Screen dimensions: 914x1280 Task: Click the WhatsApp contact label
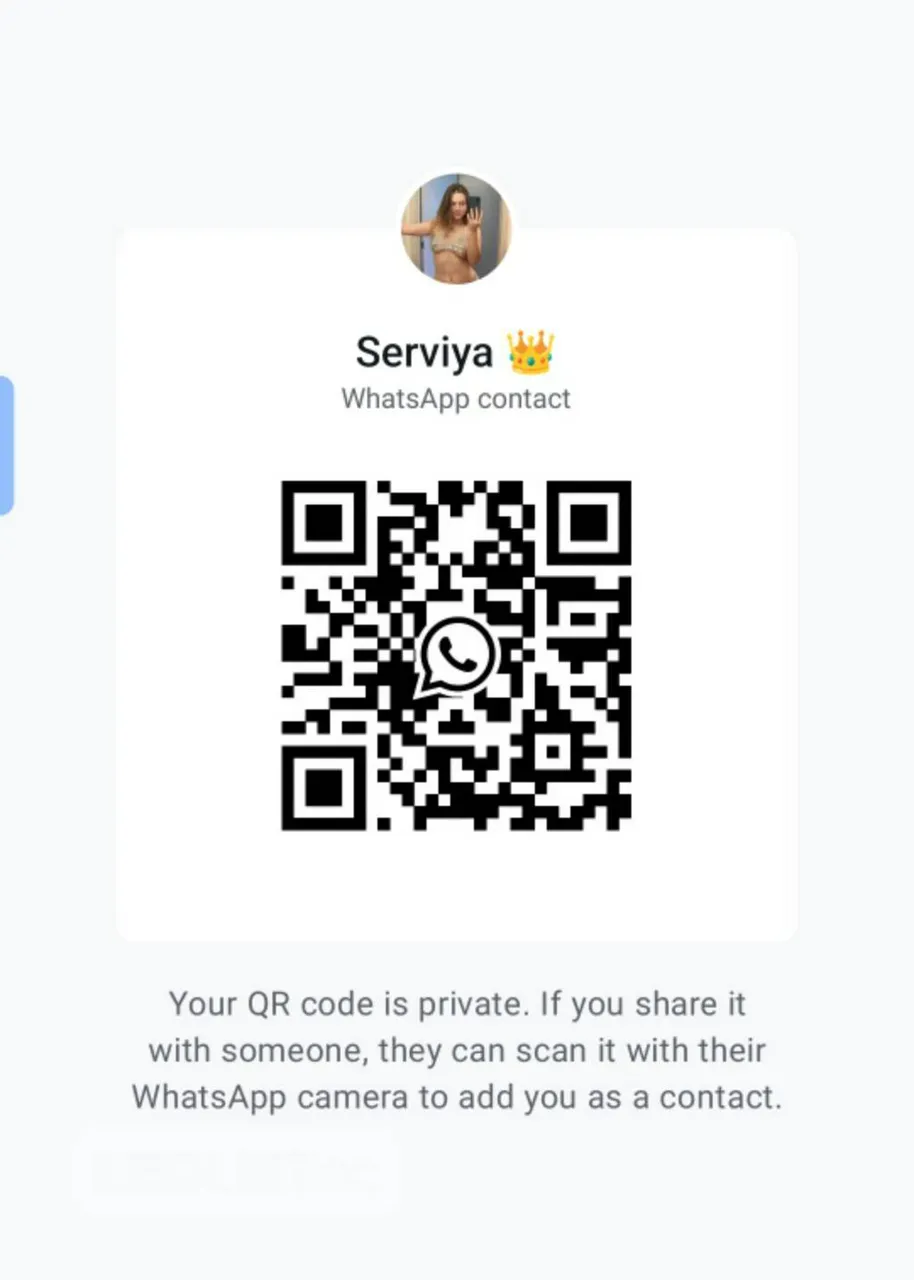tap(456, 398)
